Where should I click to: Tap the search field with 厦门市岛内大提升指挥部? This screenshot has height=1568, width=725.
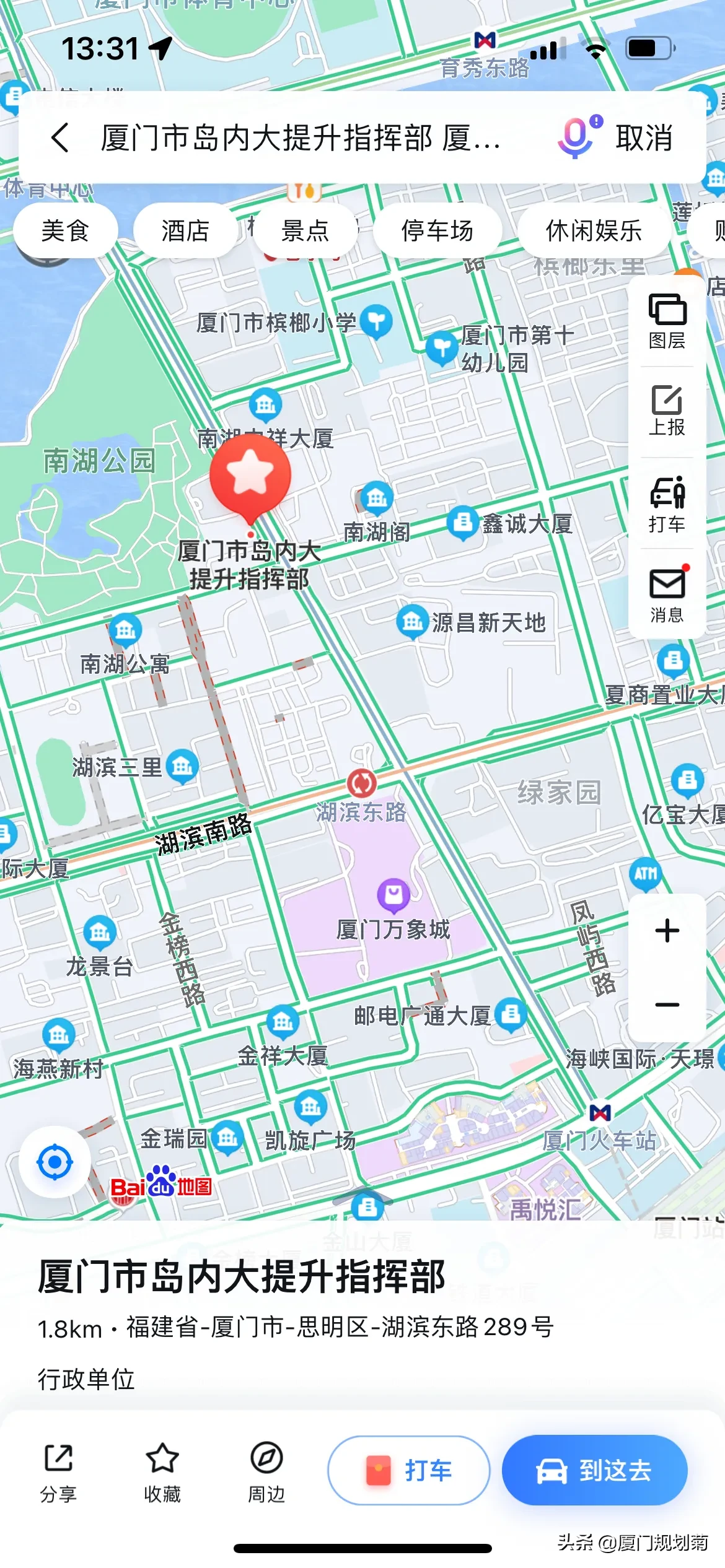(301, 137)
